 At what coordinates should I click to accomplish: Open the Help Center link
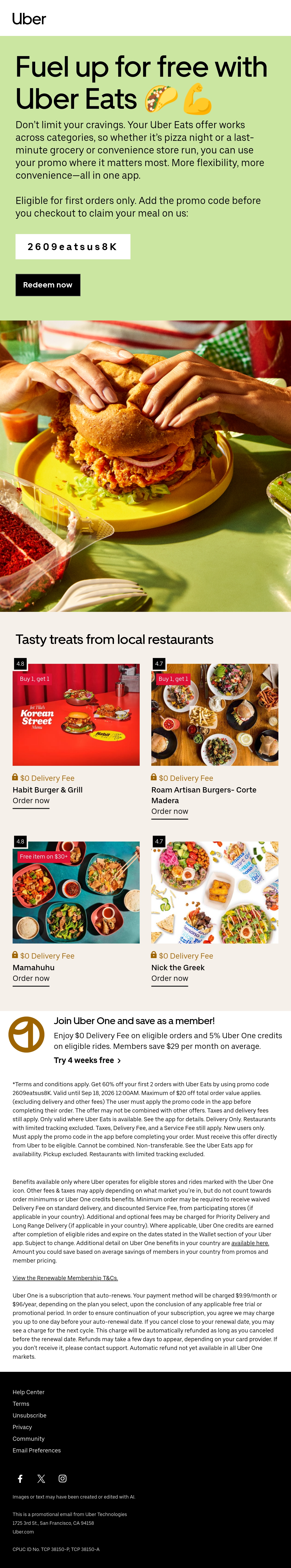point(29,1392)
